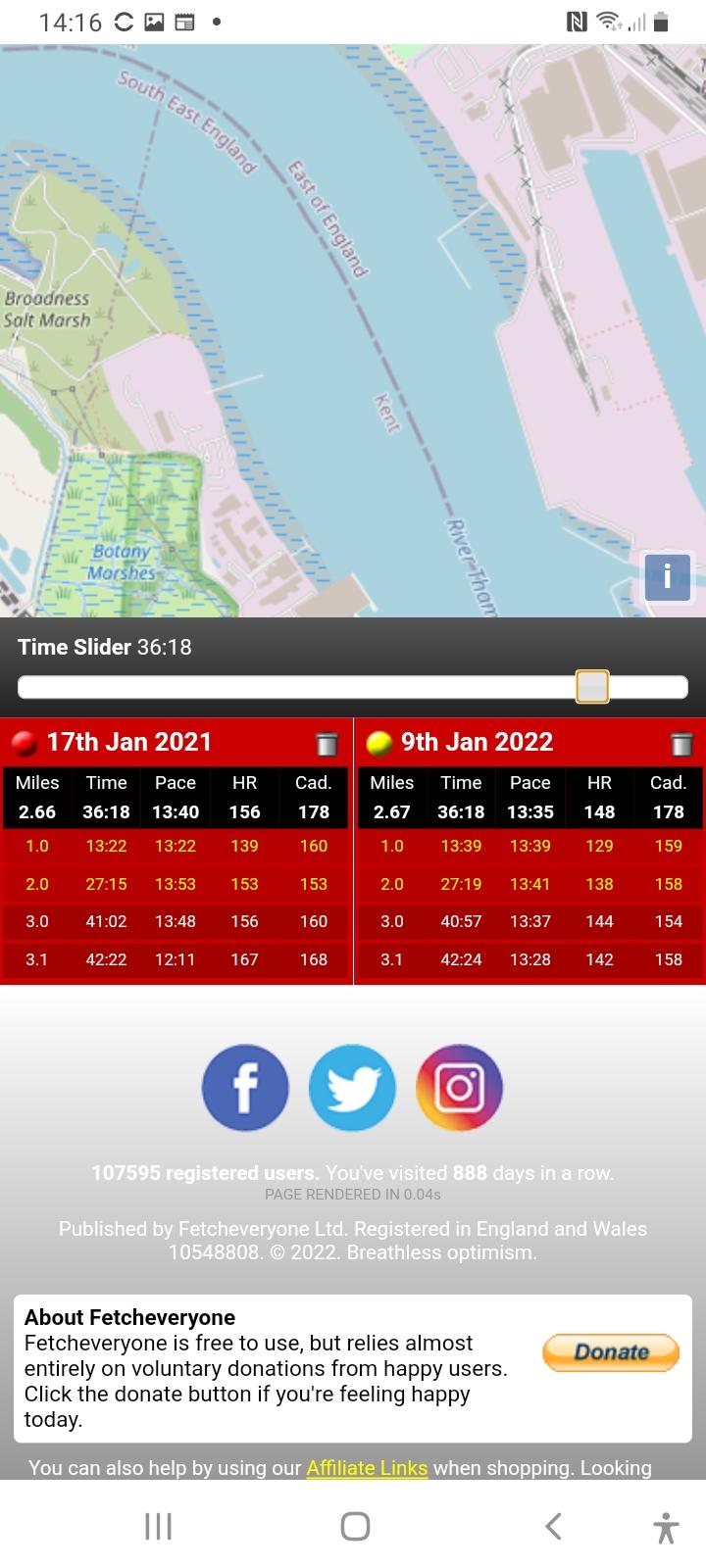Delete the 9th Jan 2022 run
The height and width of the screenshot is (1568, 706).
coord(681,744)
